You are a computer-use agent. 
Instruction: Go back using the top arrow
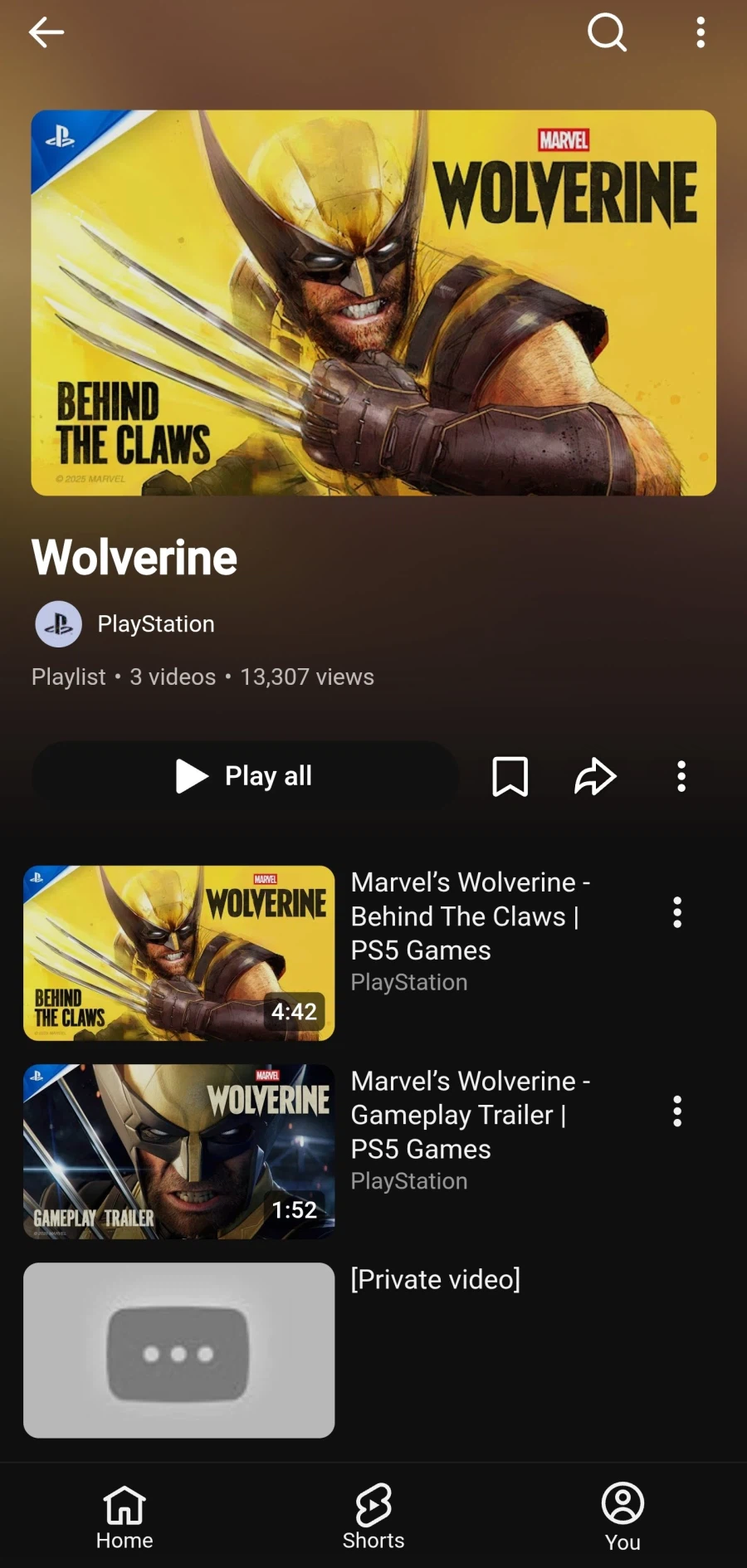(46, 33)
